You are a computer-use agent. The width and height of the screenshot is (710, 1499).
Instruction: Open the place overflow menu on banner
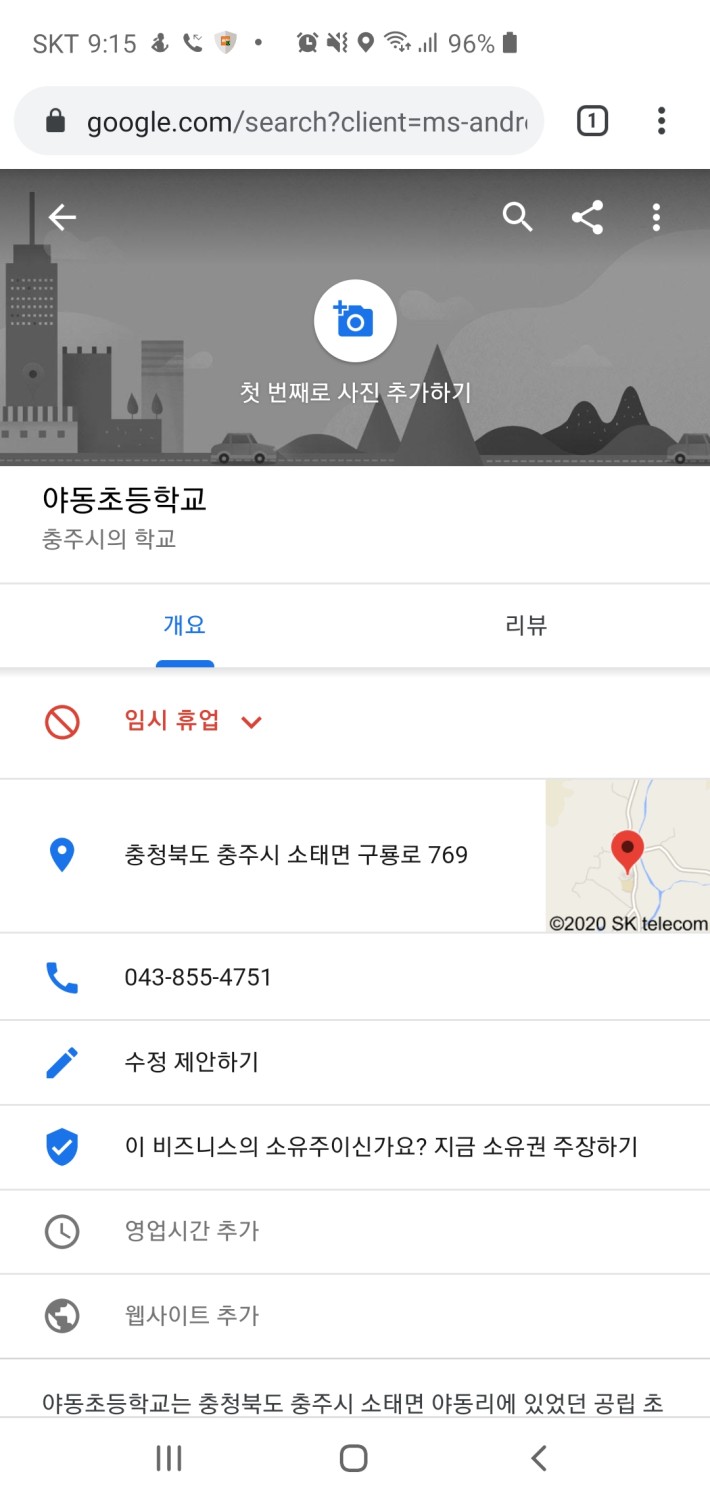[x=656, y=217]
